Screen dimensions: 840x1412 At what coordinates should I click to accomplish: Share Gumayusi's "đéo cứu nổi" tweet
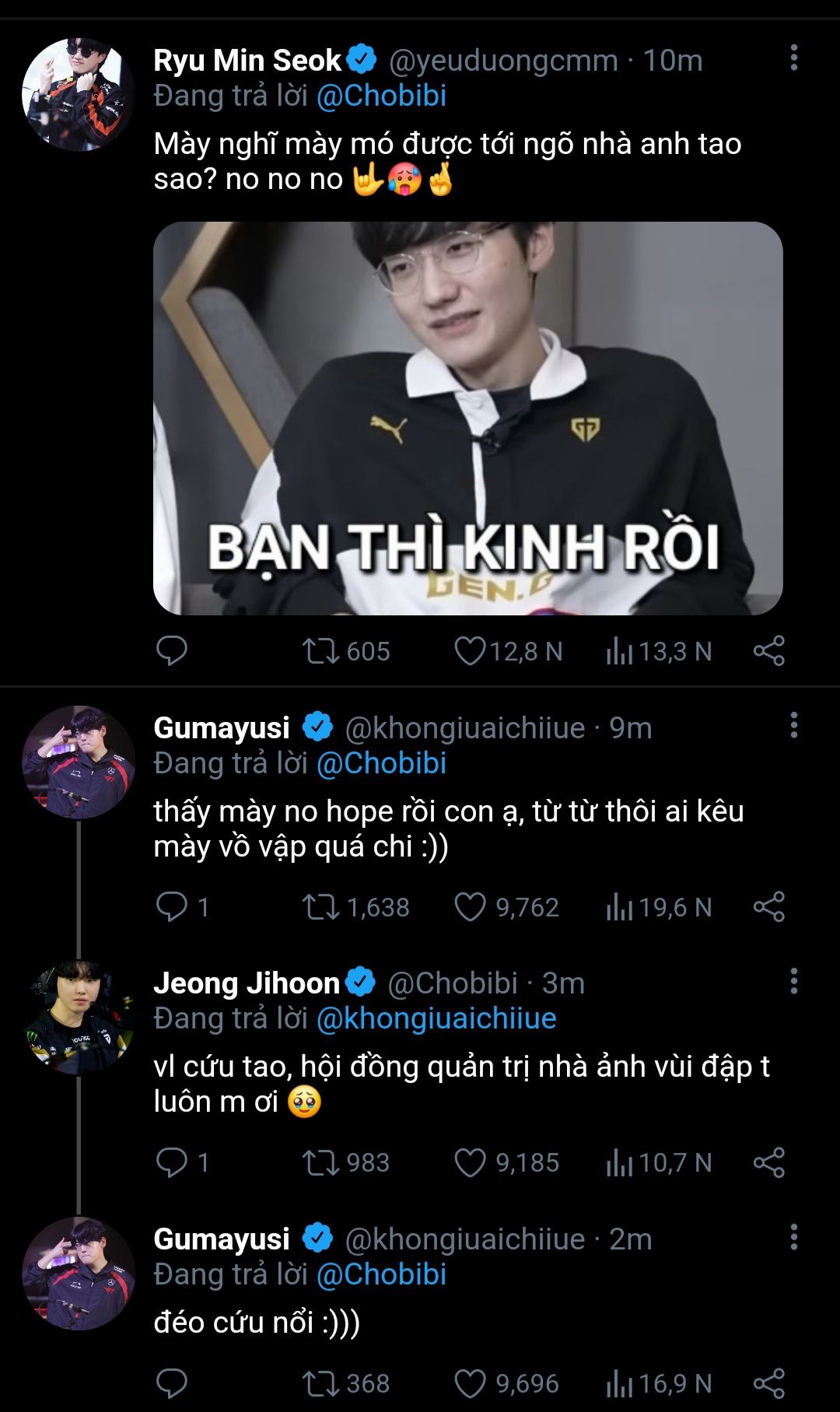[768, 1383]
